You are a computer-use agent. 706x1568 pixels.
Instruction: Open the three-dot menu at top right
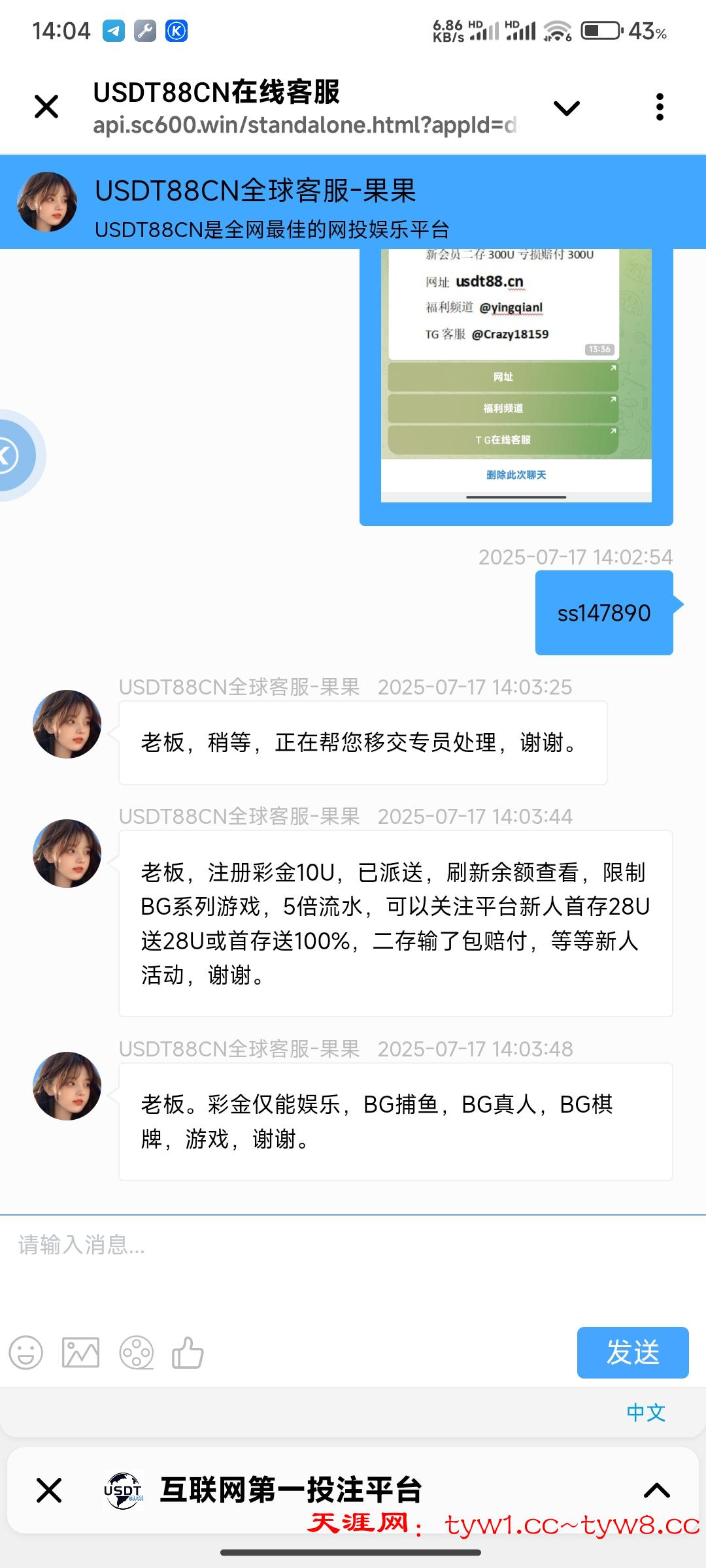point(660,105)
